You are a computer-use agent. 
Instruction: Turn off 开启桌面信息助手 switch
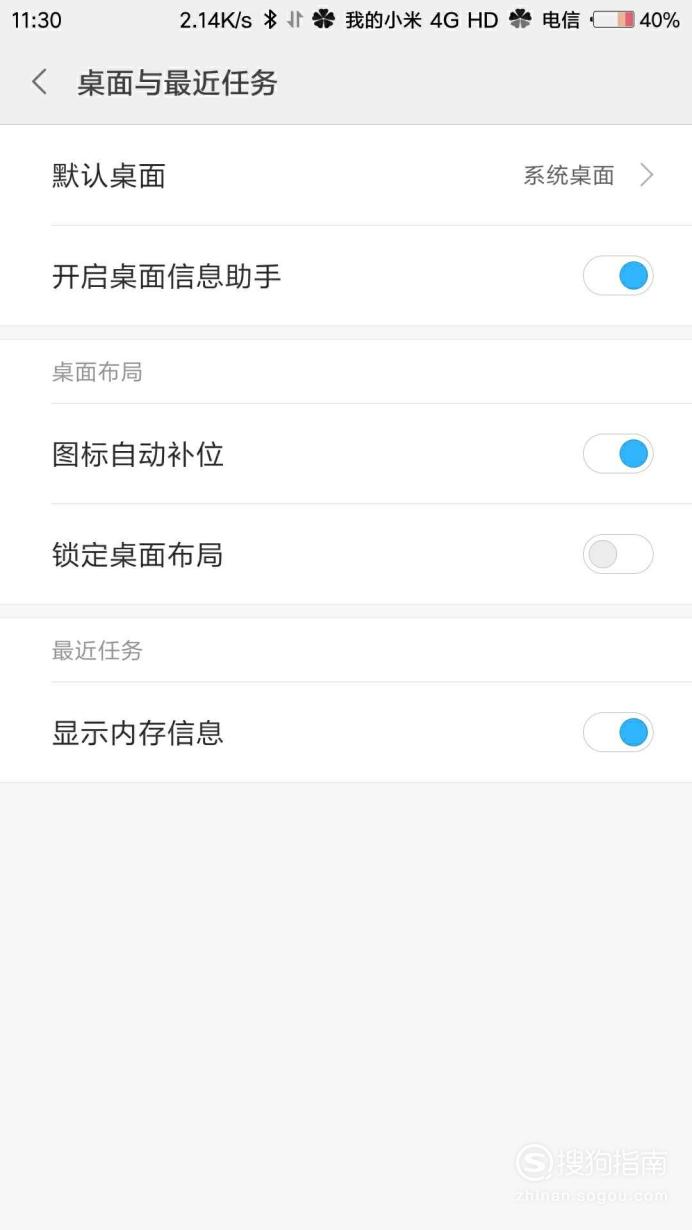pyautogui.click(x=618, y=276)
